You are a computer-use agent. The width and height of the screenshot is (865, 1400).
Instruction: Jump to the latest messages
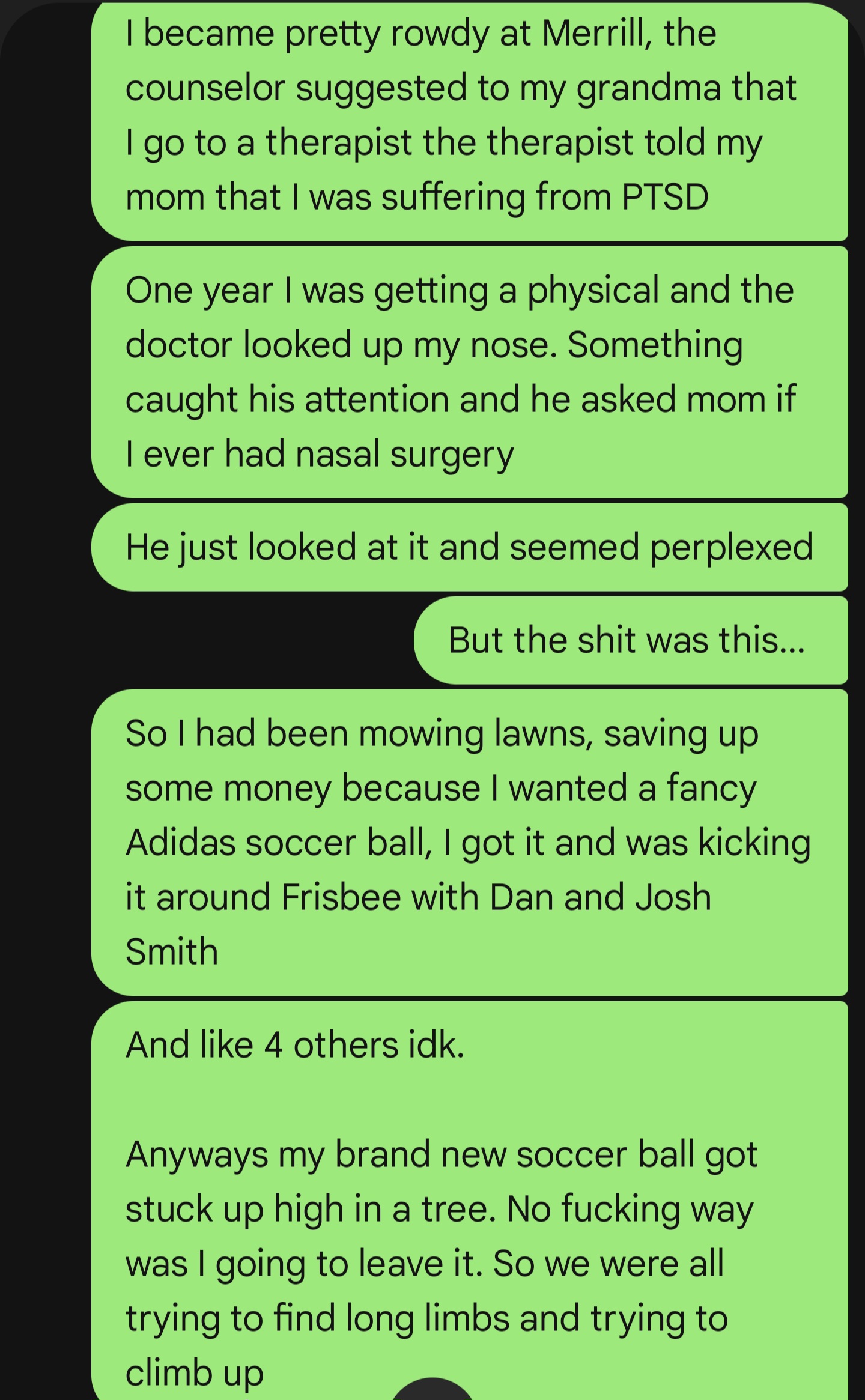tap(432, 1391)
